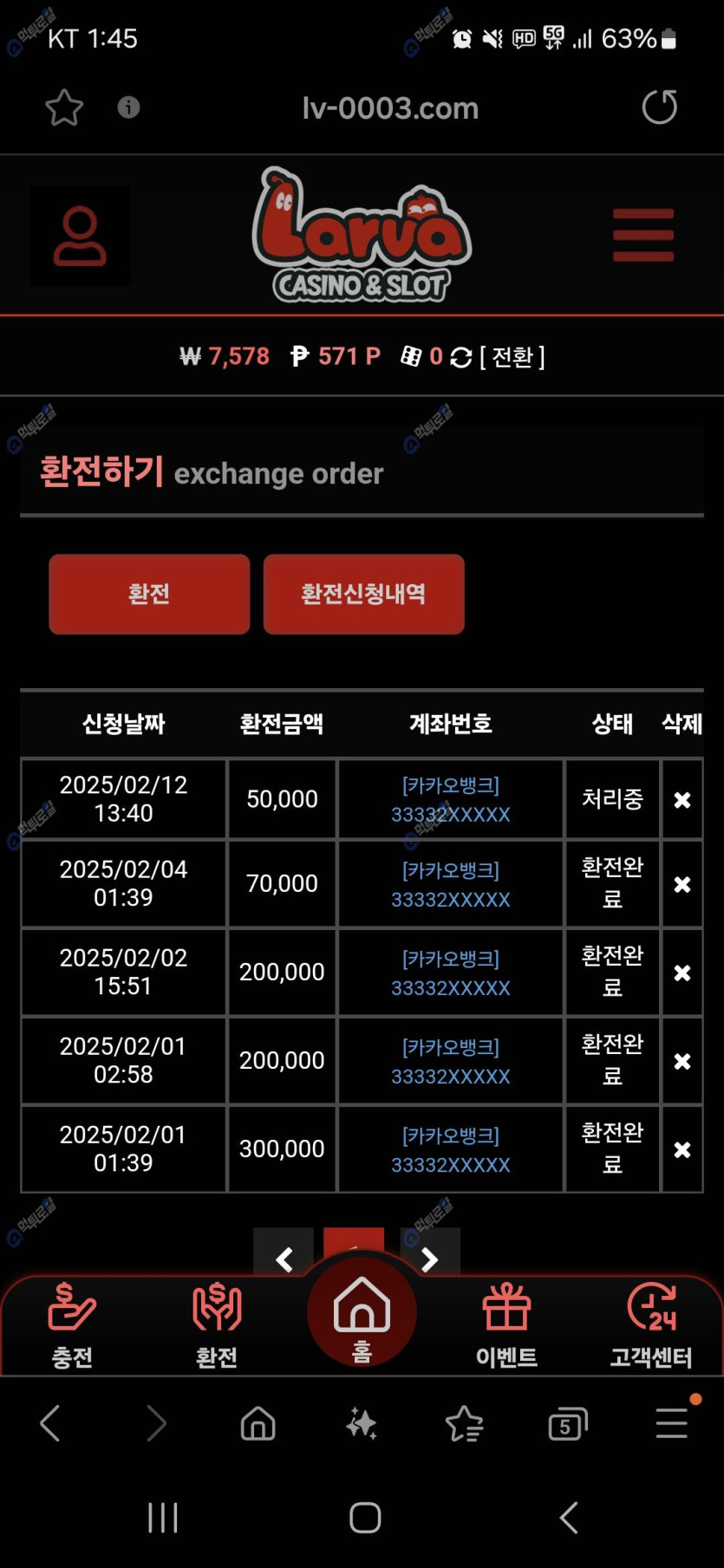Delete the 2025/02/01 02:58 exchange entry

click(x=682, y=1061)
